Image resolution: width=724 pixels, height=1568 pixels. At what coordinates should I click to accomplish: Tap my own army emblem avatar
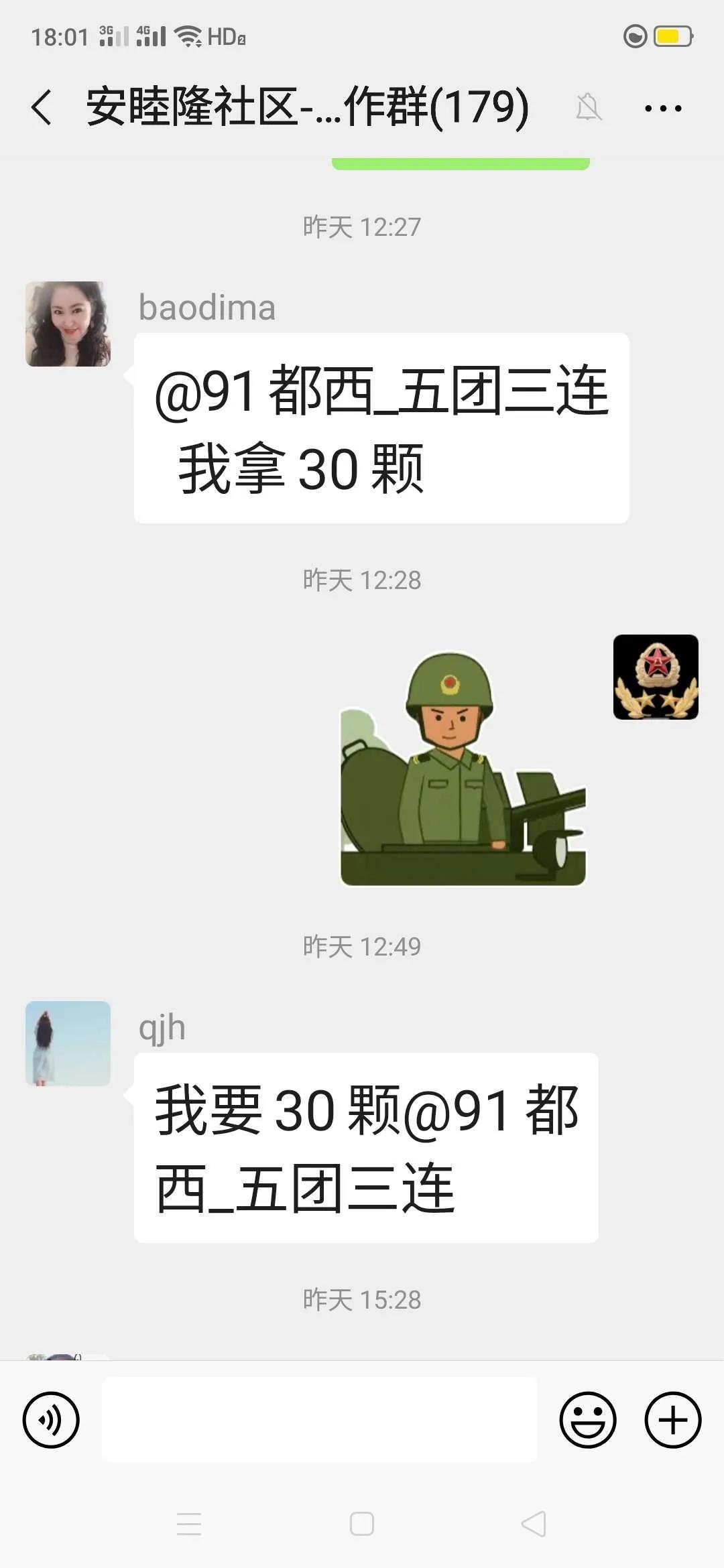coord(655,677)
